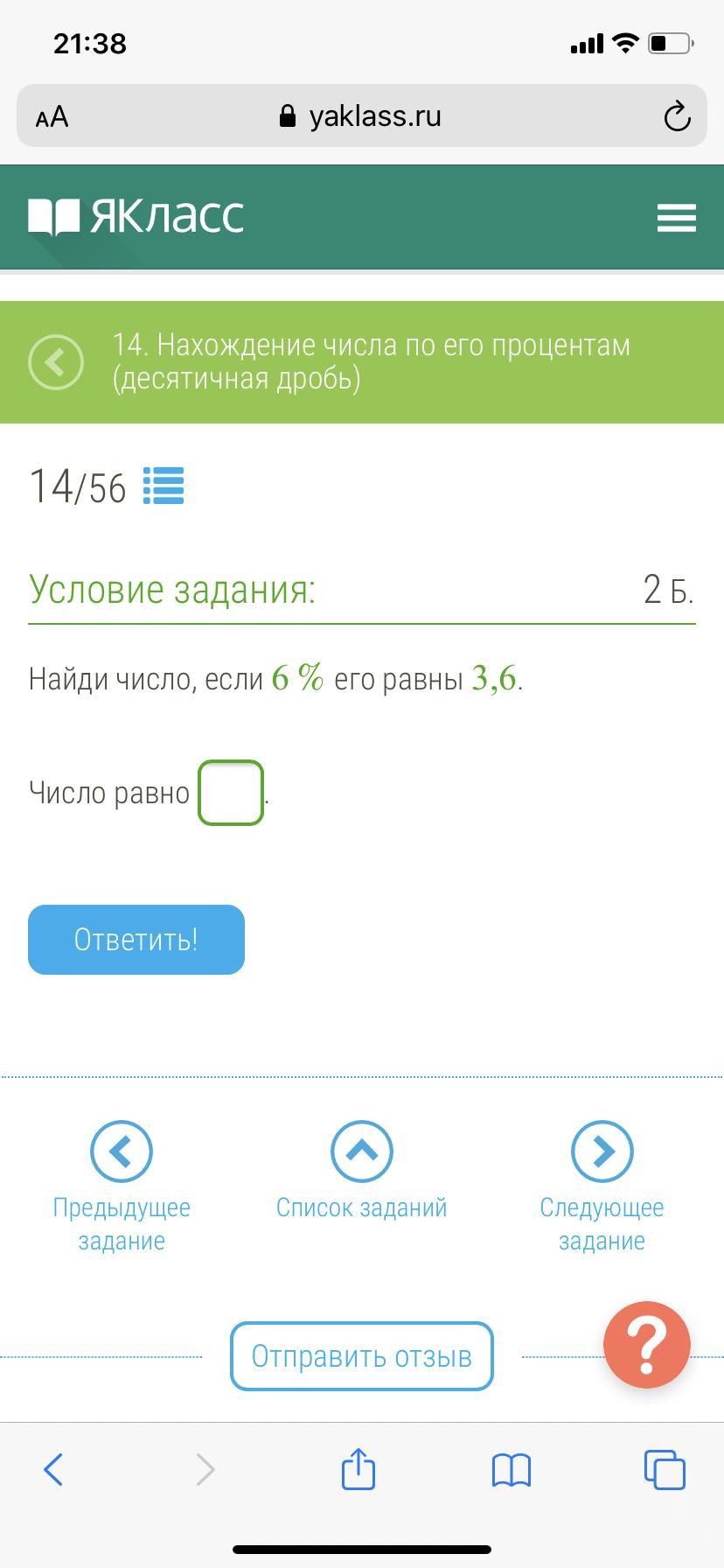724x1568 pixels.
Task: Go to Следующее задание
Action: [x=602, y=1187]
